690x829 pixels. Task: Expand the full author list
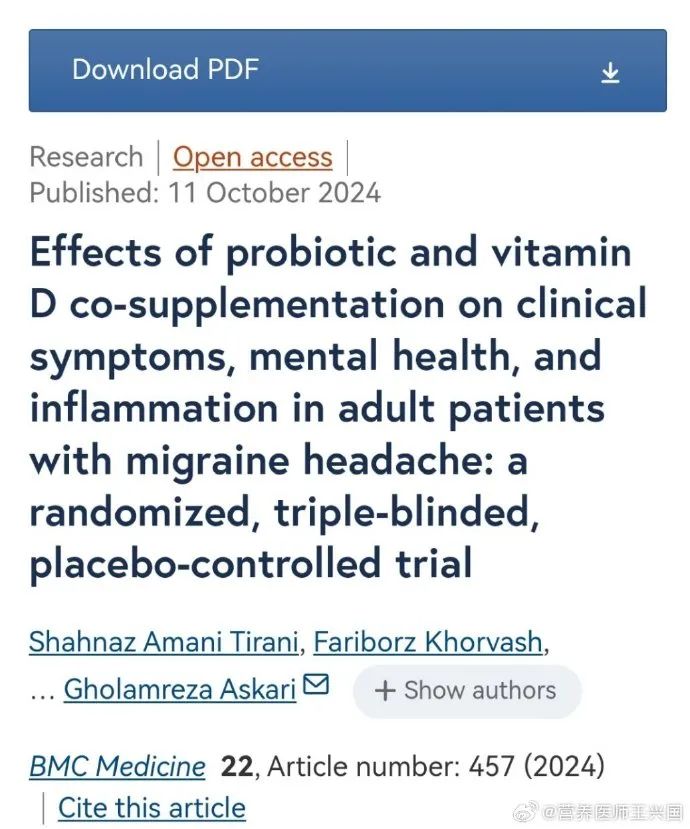[466, 690]
